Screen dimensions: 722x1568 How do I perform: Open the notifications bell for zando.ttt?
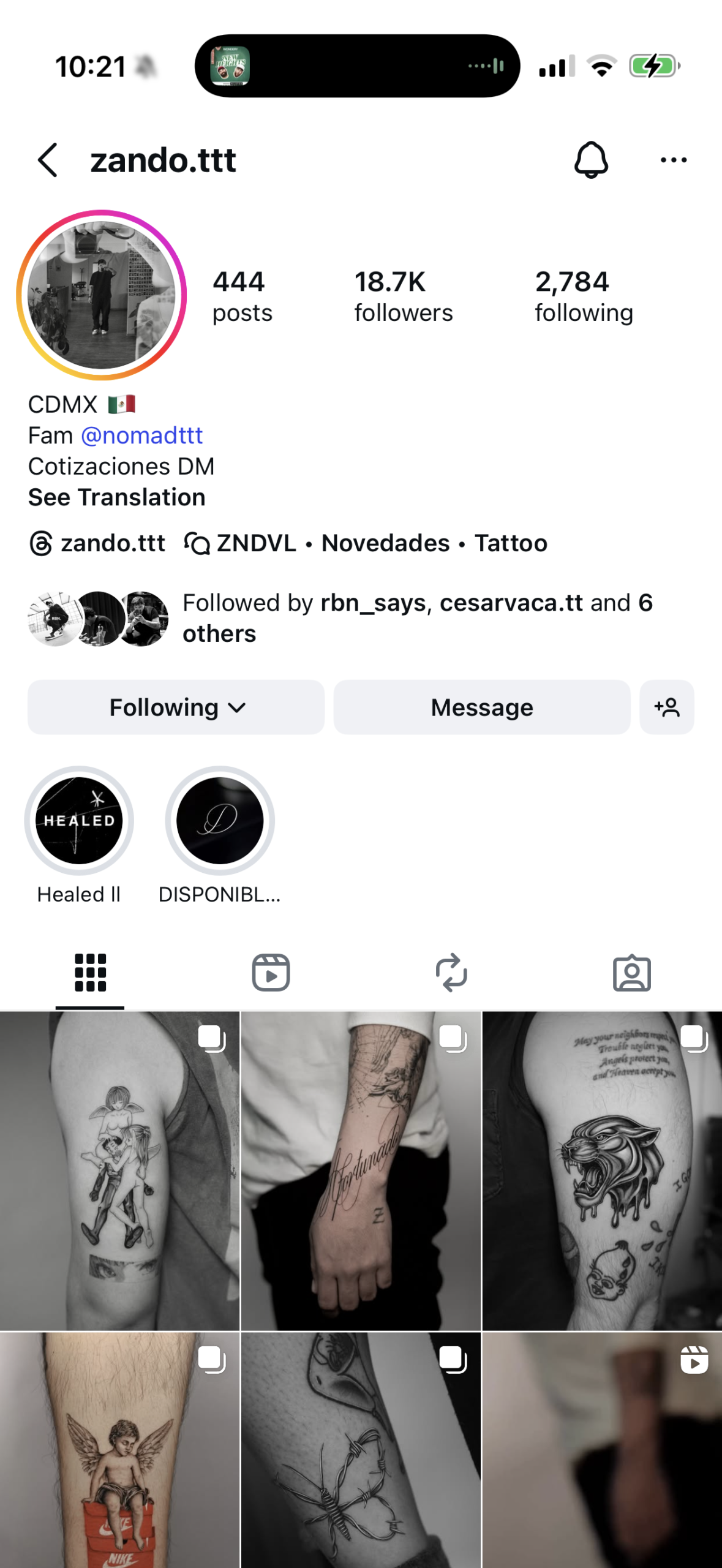(591, 160)
